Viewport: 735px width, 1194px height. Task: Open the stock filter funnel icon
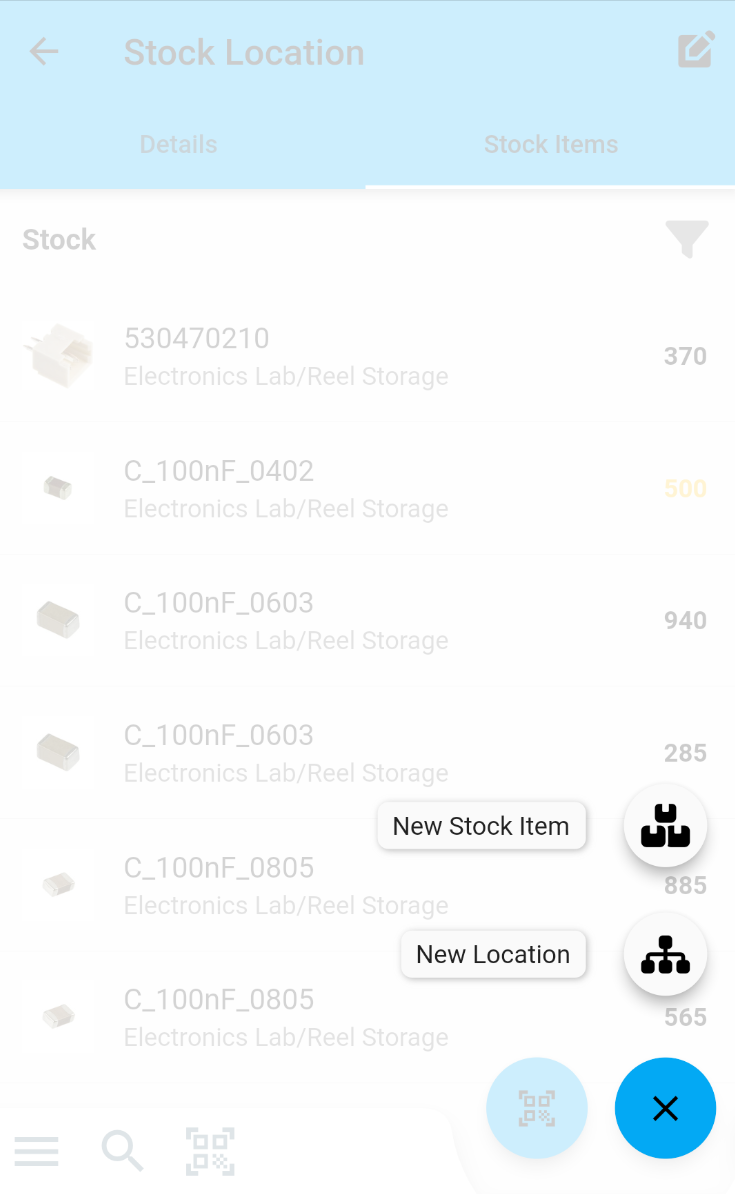point(687,238)
